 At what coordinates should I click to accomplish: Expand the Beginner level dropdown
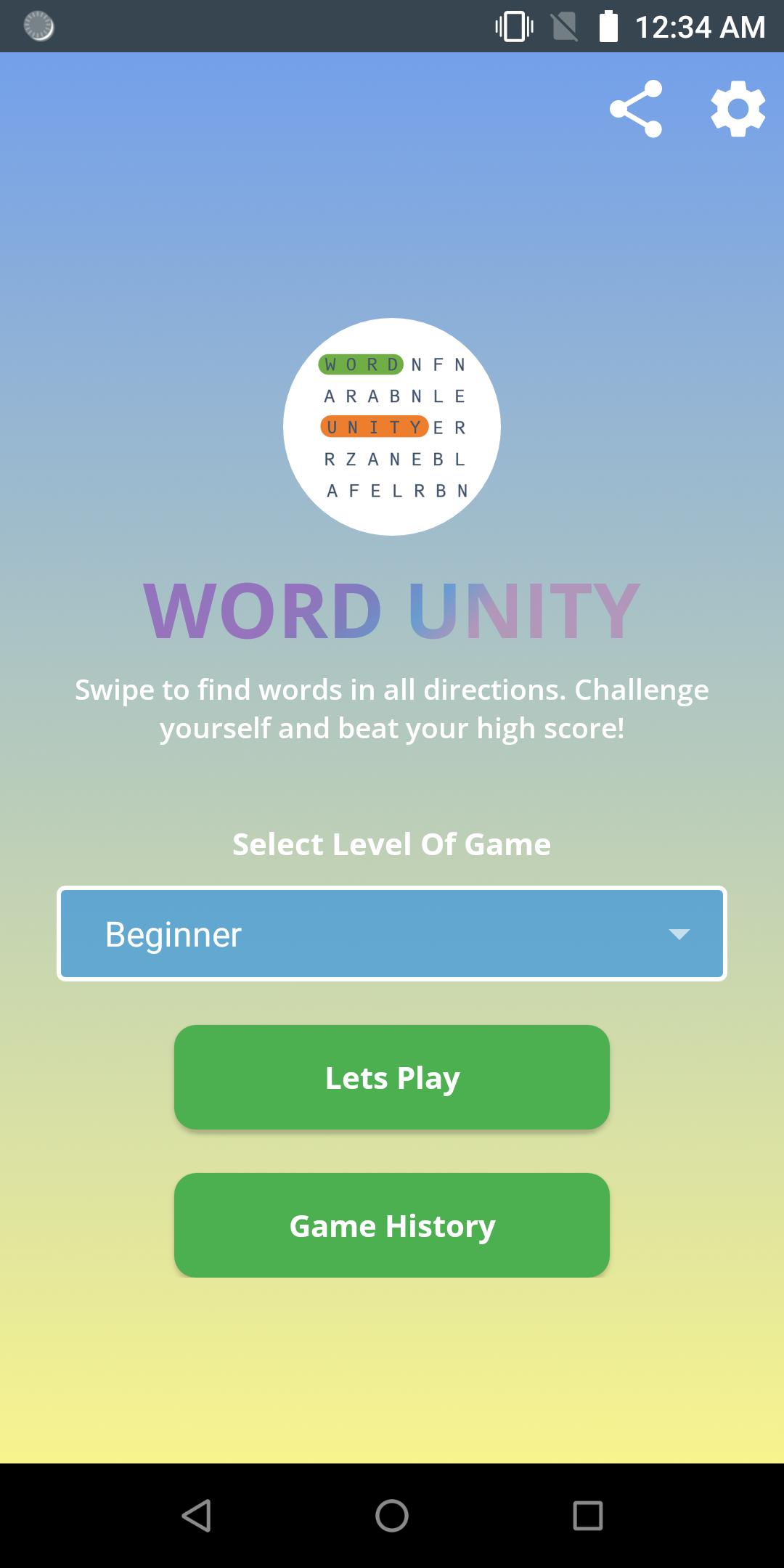click(392, 934)
